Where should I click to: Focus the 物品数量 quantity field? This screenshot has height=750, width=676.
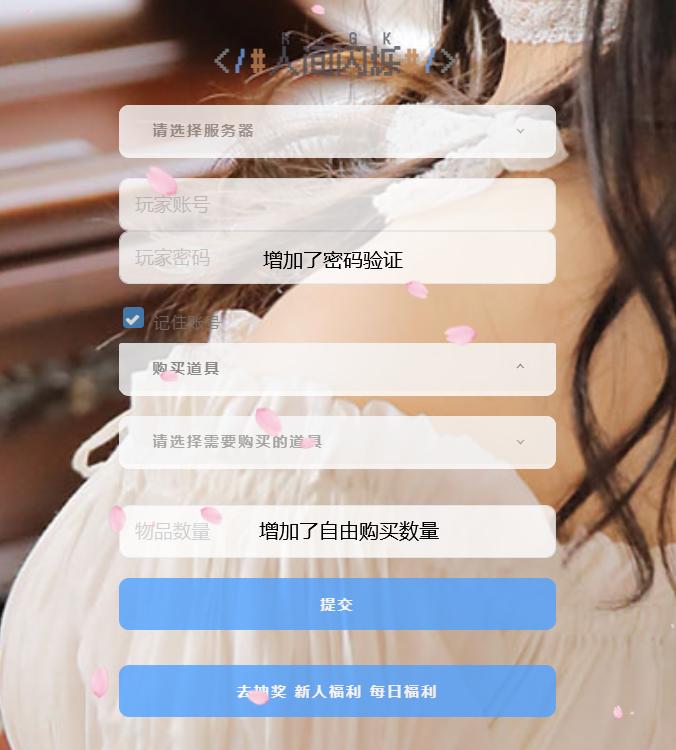coord(337,531)
